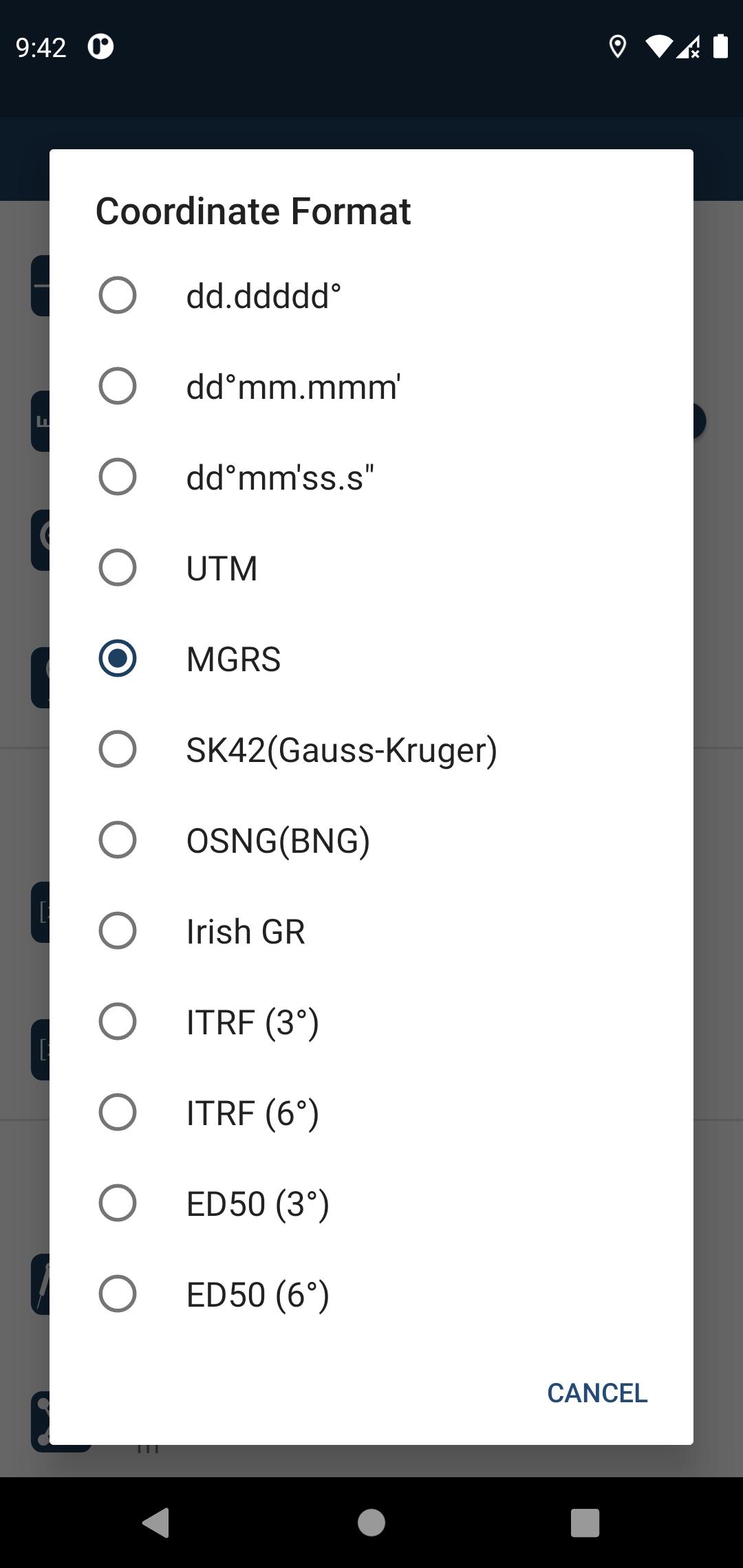Tap the selected MGRS option
Viewport: 743px width, 1568px height.
point(371,658)
